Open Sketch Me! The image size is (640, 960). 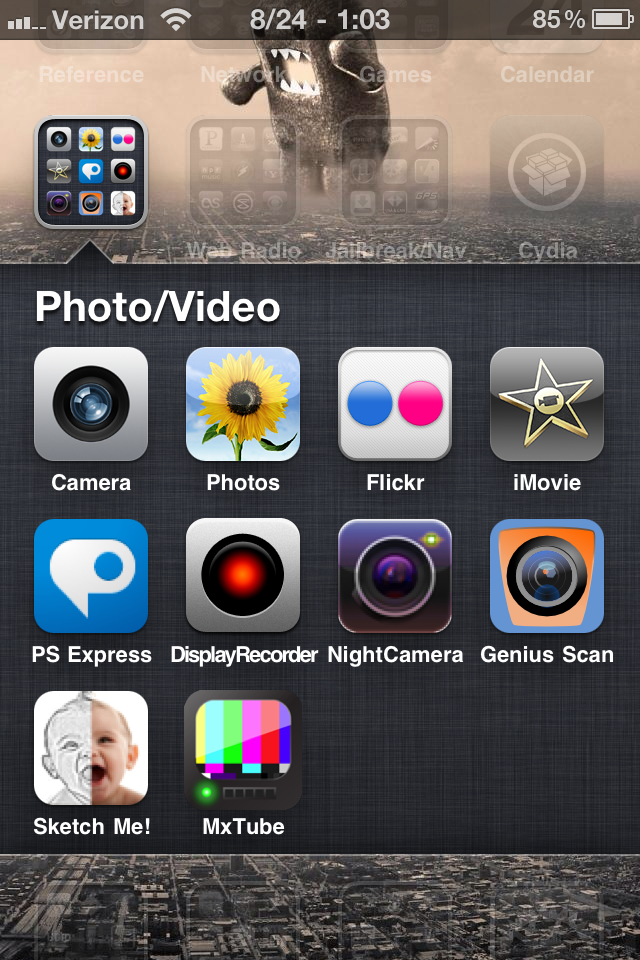91,748
